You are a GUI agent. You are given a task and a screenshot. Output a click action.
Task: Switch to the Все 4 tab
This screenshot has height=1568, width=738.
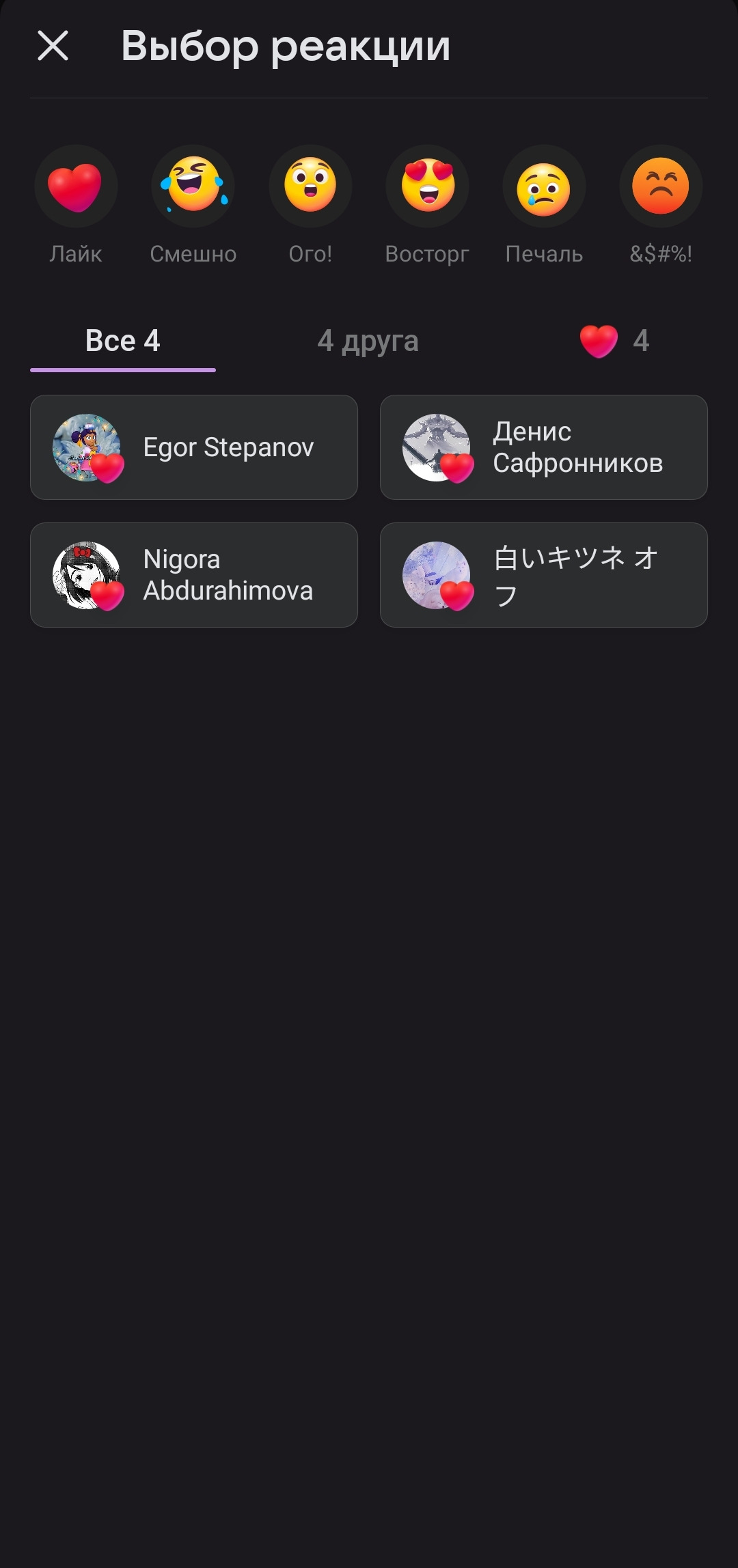123,341
